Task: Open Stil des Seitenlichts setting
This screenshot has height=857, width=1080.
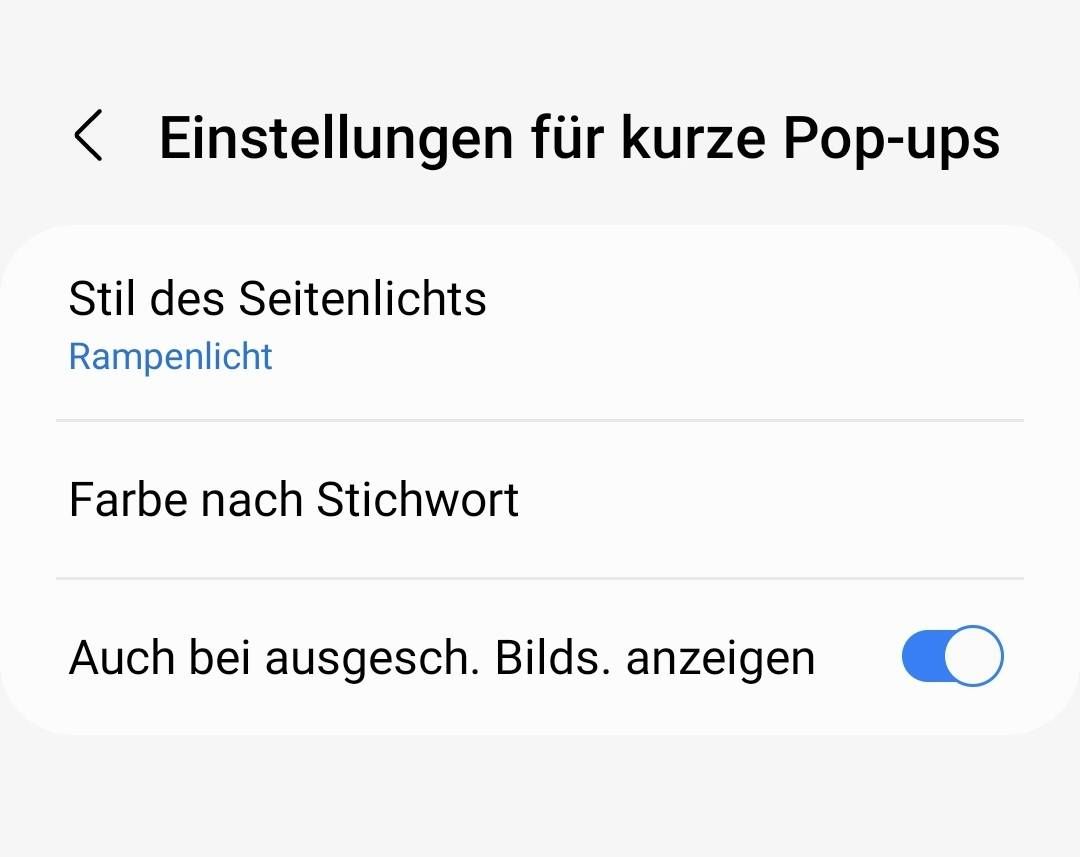Action: coord(278,324)
